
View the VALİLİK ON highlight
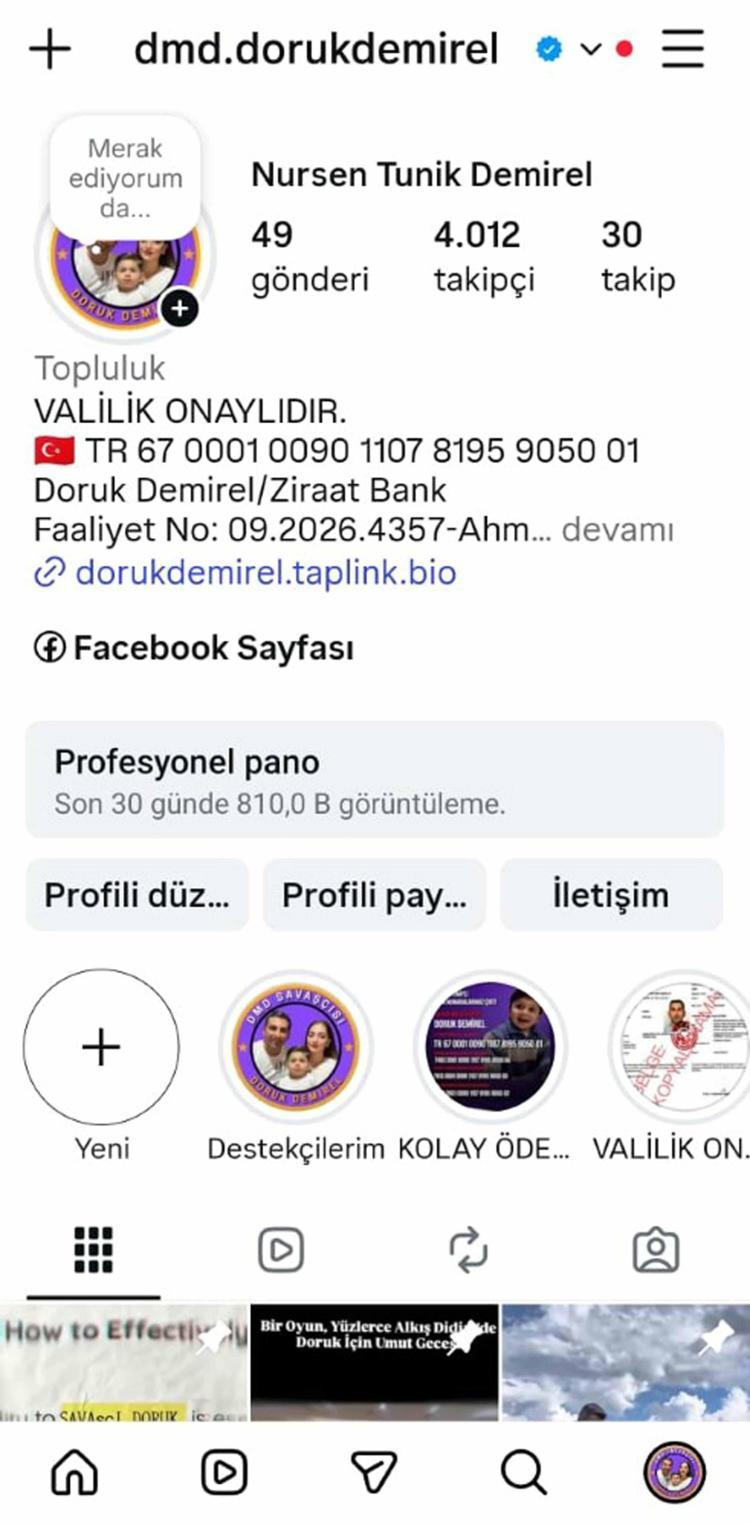682,1048
